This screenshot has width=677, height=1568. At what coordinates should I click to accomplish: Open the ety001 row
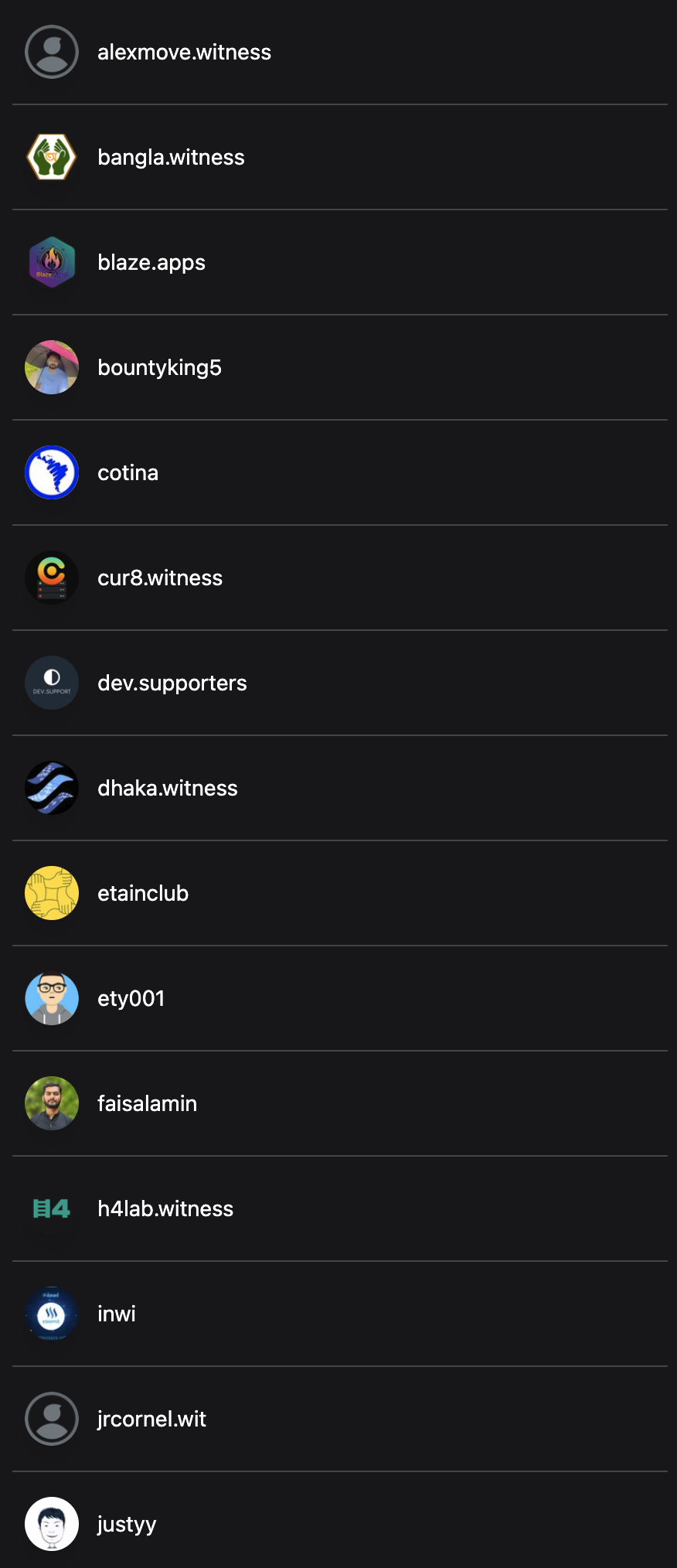131,999
